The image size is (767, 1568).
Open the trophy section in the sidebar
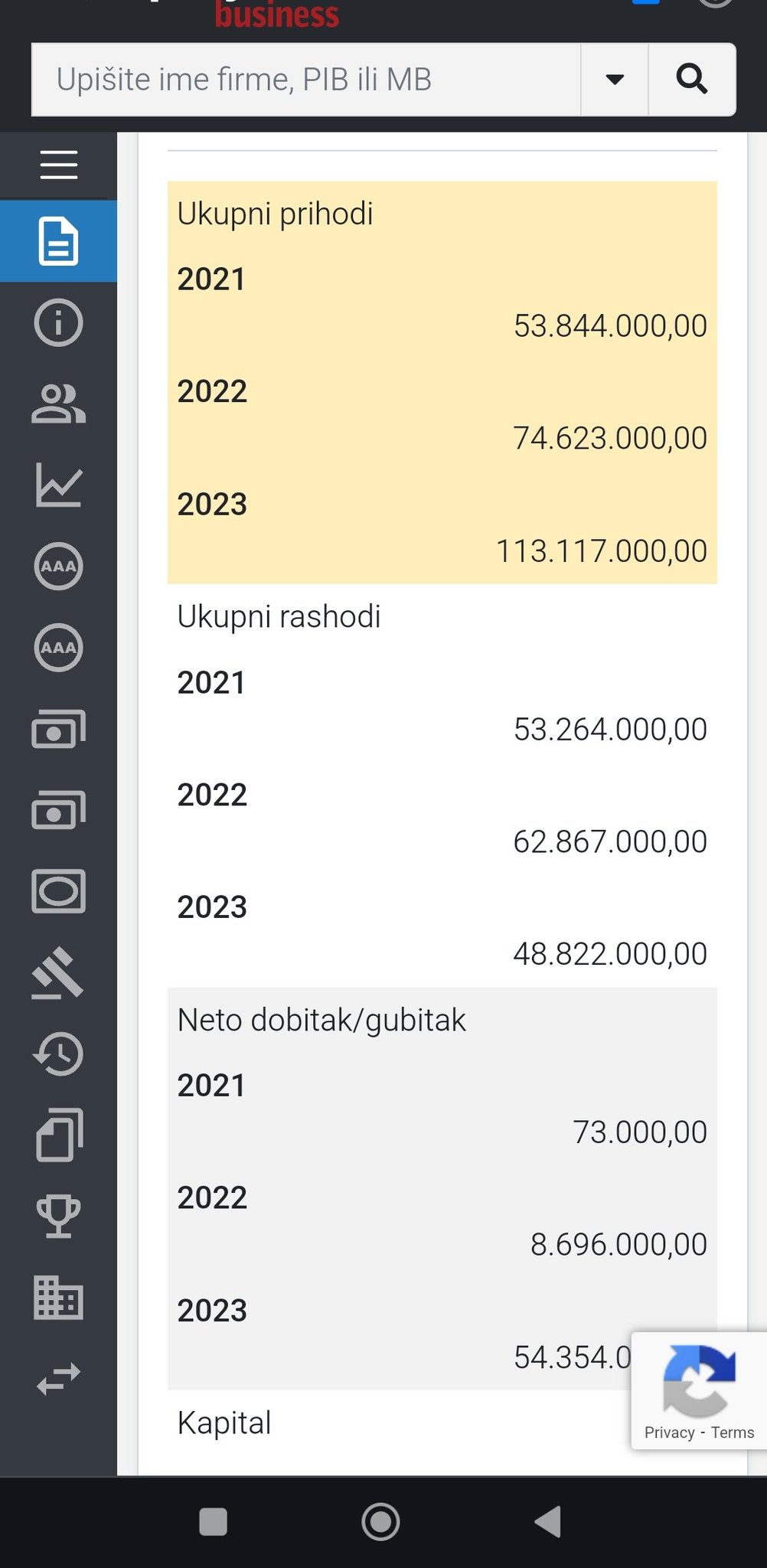58,1217
